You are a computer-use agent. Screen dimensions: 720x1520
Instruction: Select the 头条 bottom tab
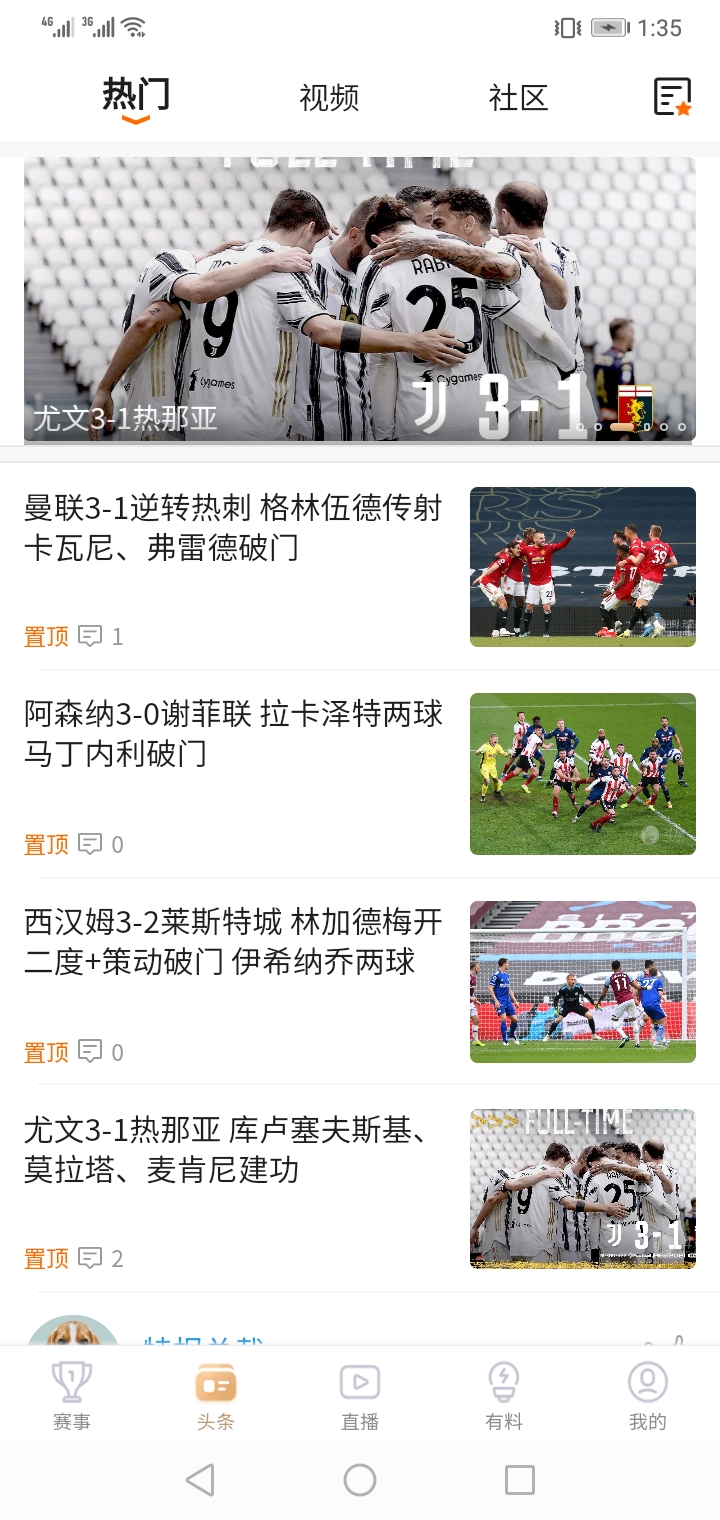click(x=216, y=1396)
